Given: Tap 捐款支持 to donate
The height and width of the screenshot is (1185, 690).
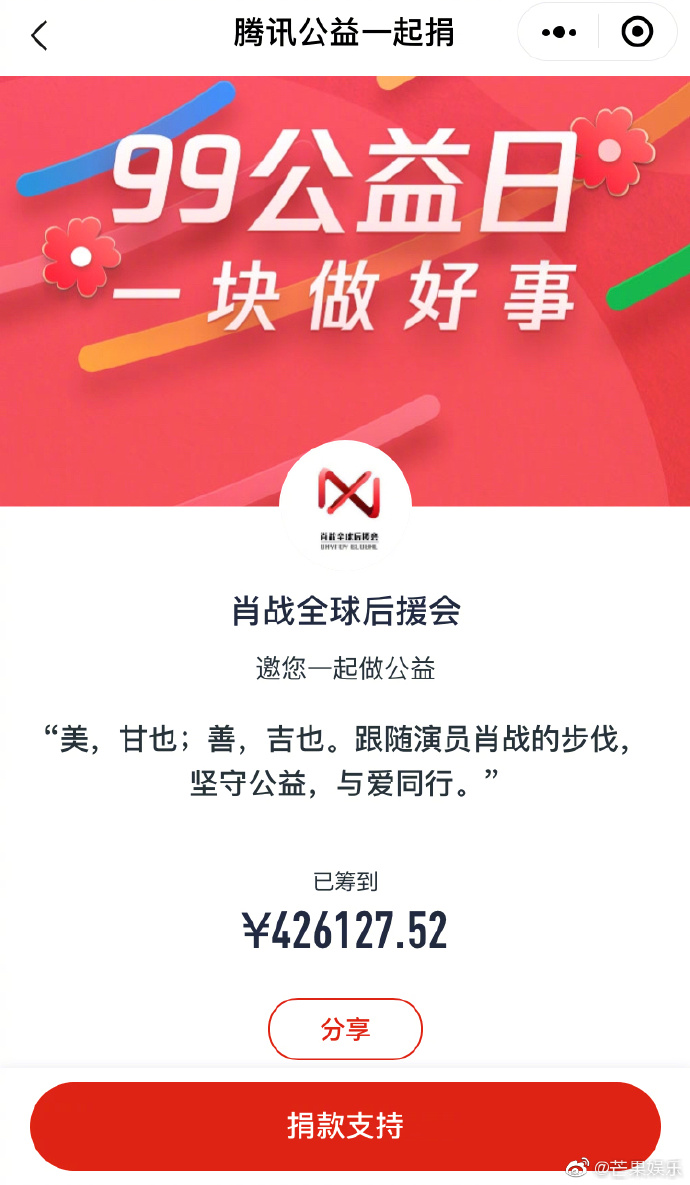Looking at the screenshot, I should pyautogui.click(x=345, y=1126).
